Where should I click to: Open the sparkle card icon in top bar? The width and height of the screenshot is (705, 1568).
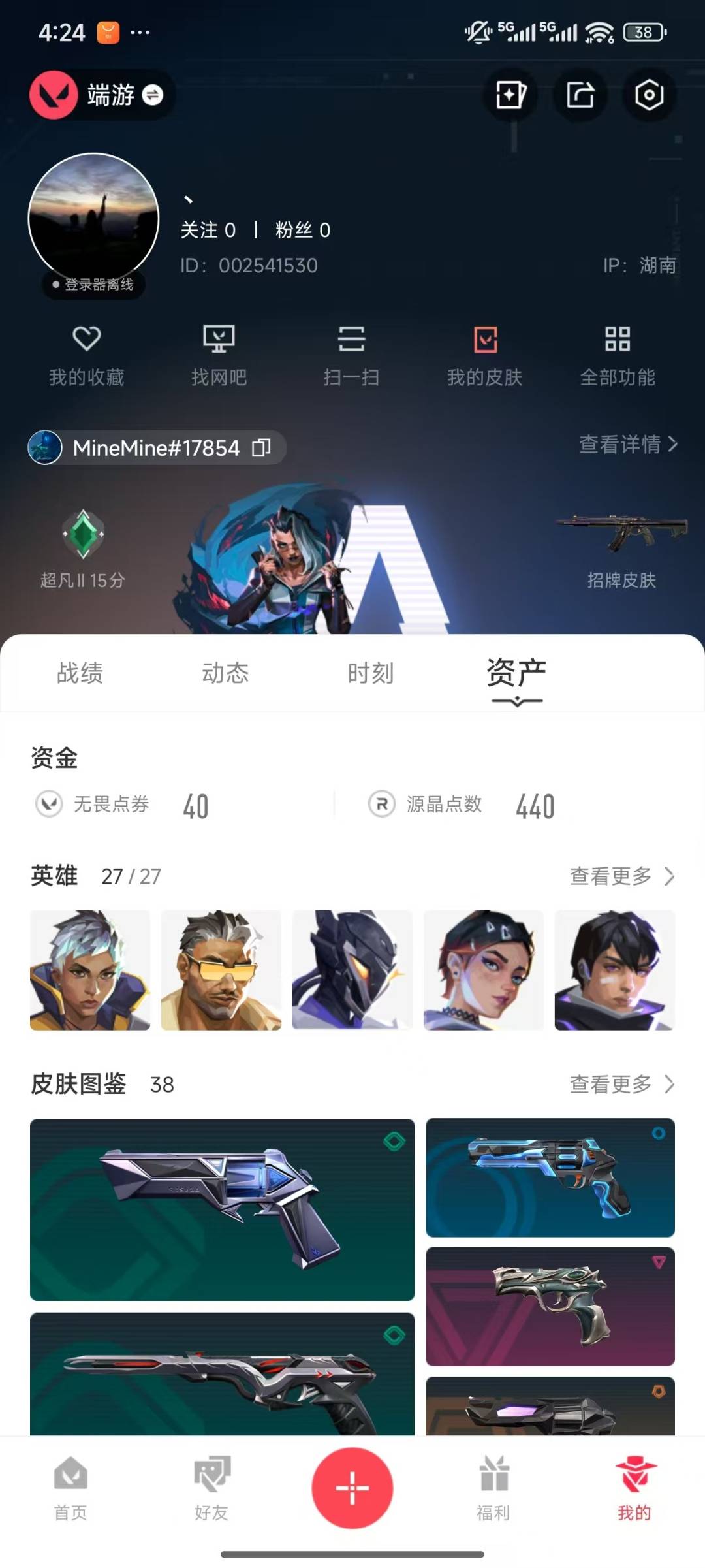510,95
